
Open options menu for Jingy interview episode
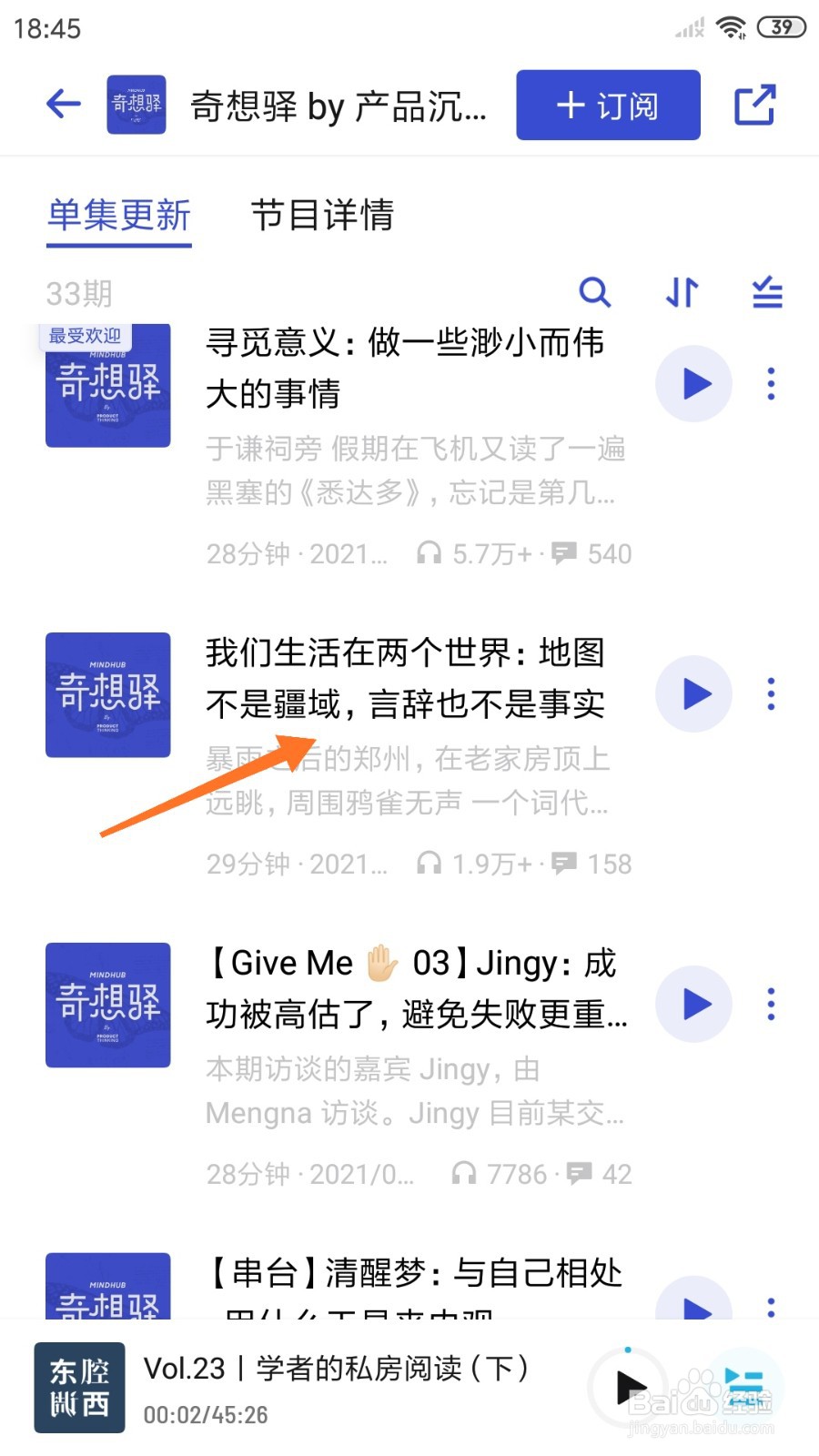(x=771, y=1004)
